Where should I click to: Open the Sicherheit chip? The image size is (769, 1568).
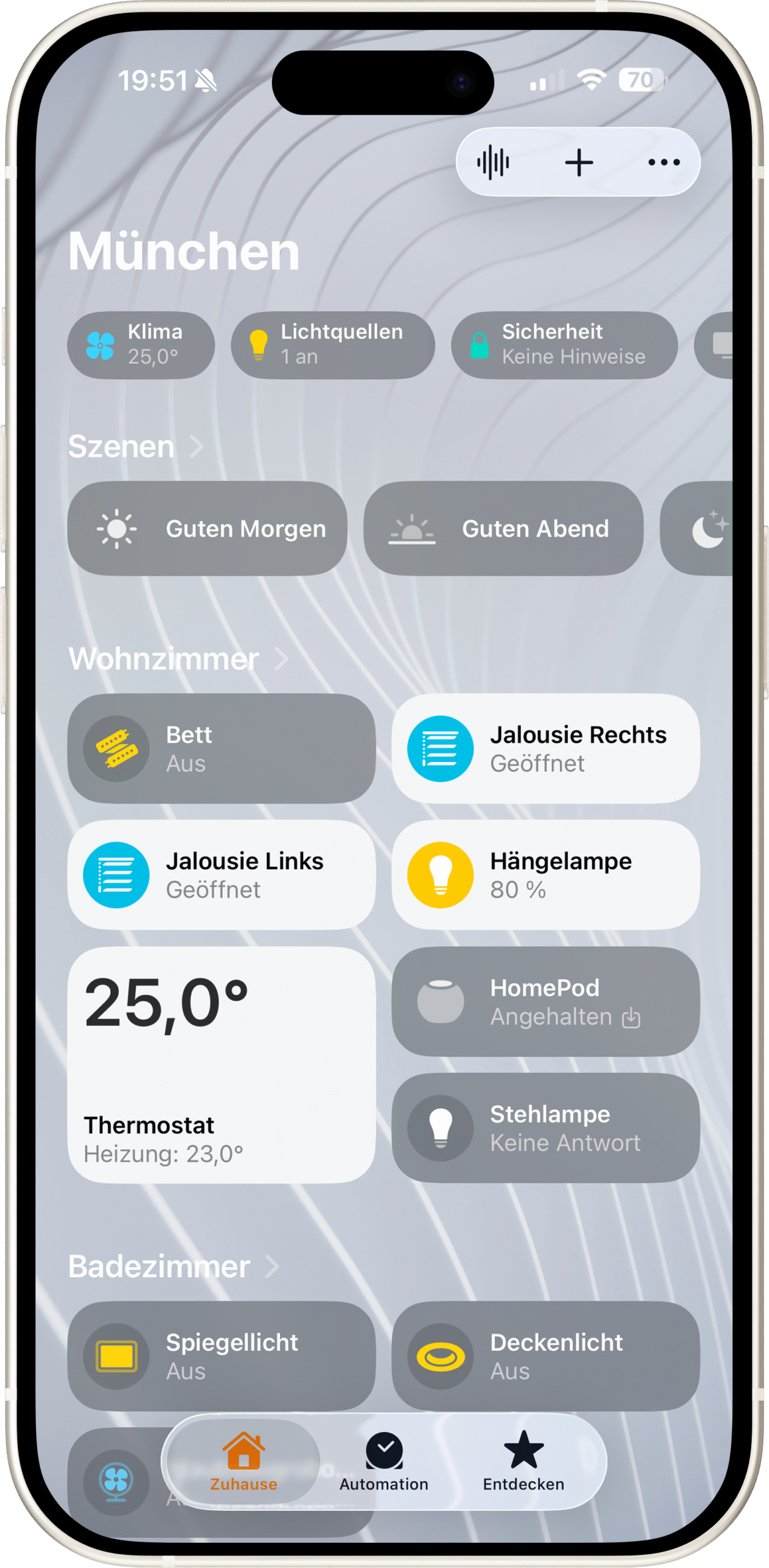click(564, 345)
